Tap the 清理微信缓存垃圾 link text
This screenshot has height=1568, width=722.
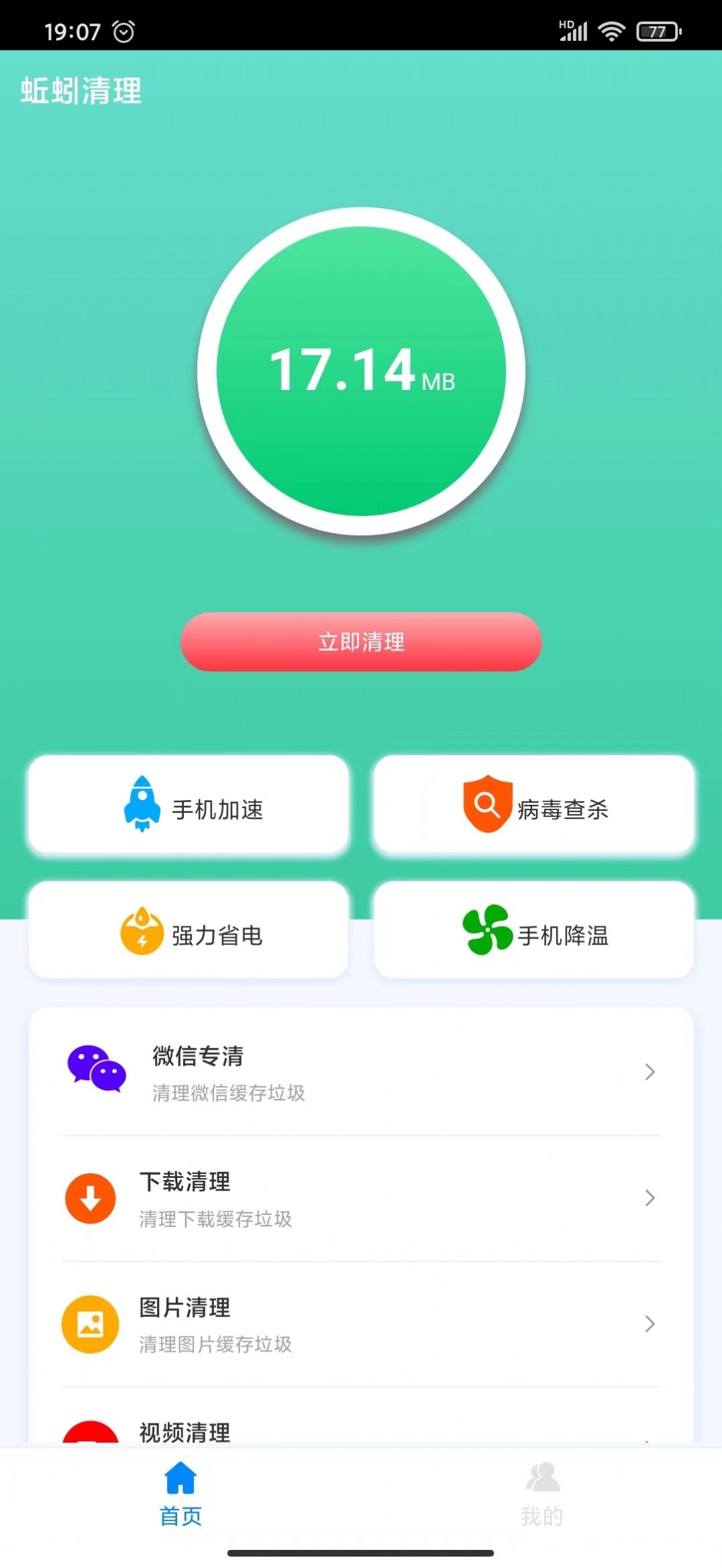(x=228, y=1093)
